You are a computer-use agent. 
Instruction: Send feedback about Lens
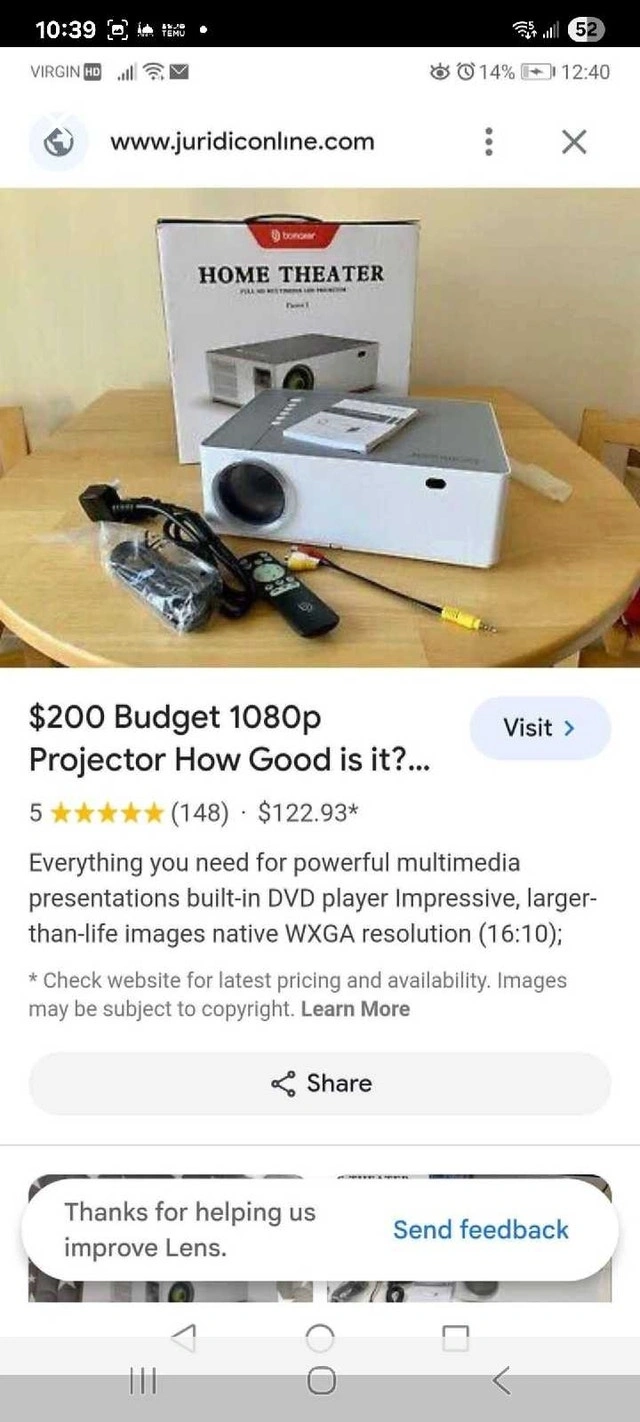coord(480,1229)
